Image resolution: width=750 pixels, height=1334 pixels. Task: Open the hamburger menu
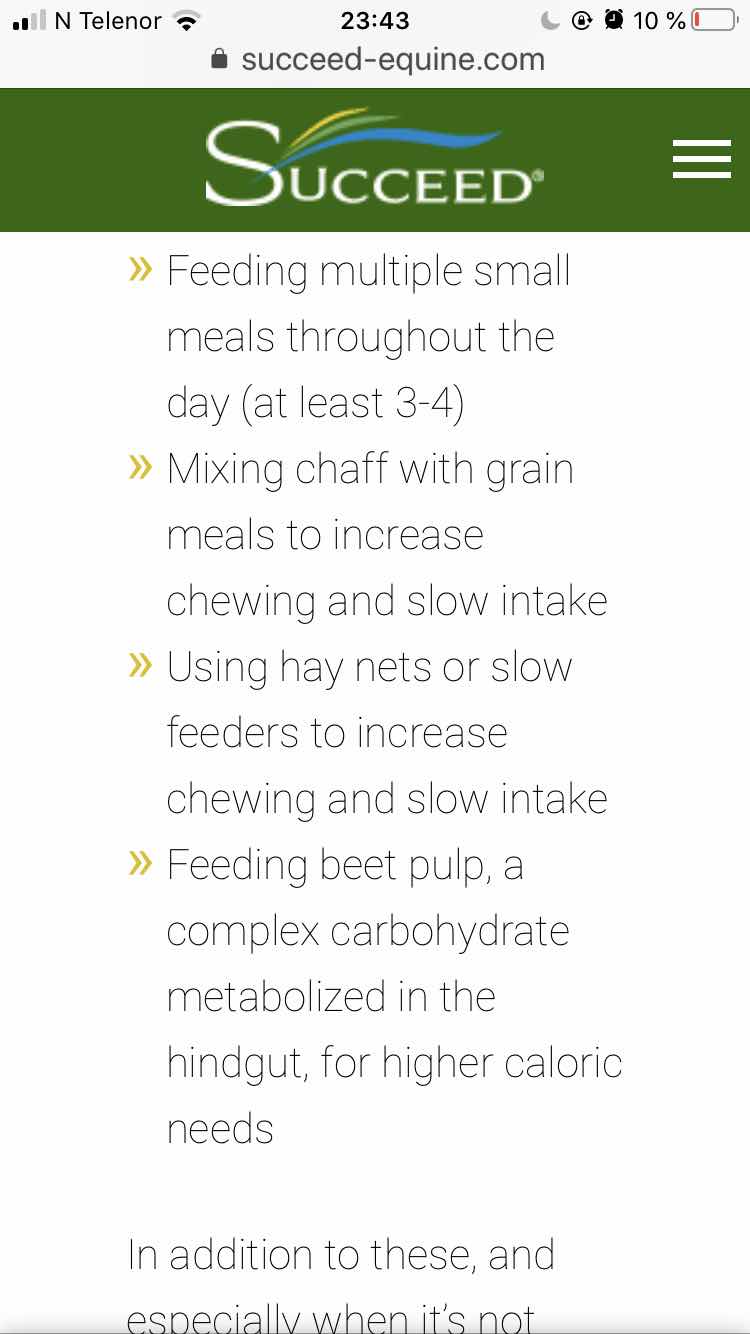701,159
